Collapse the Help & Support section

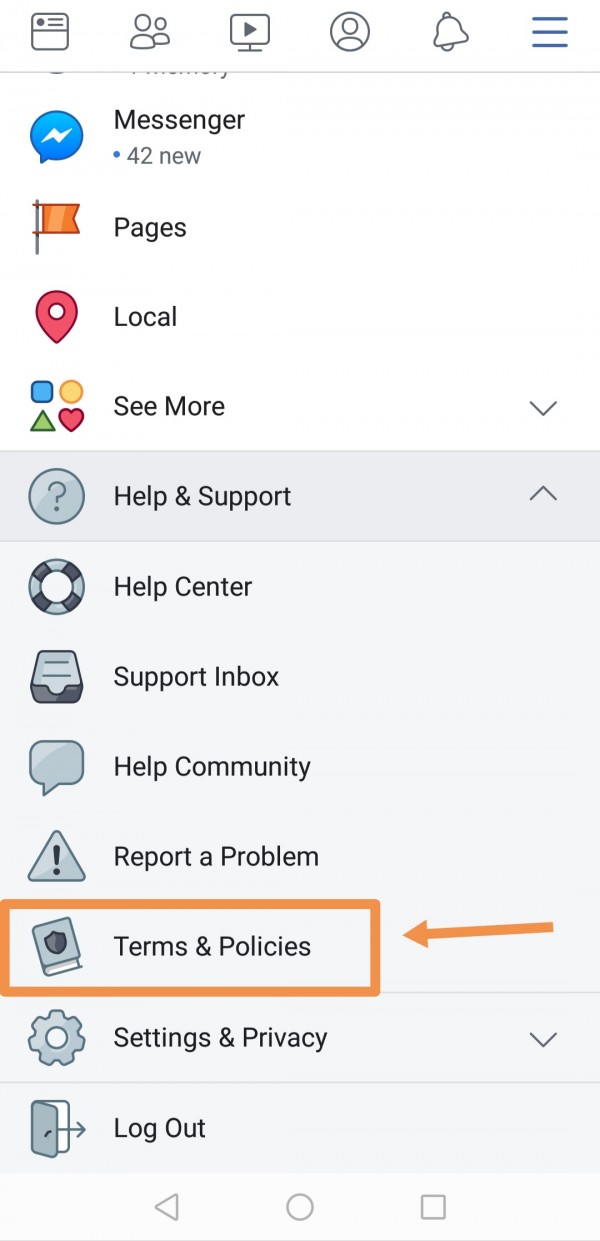coord(300,496)
